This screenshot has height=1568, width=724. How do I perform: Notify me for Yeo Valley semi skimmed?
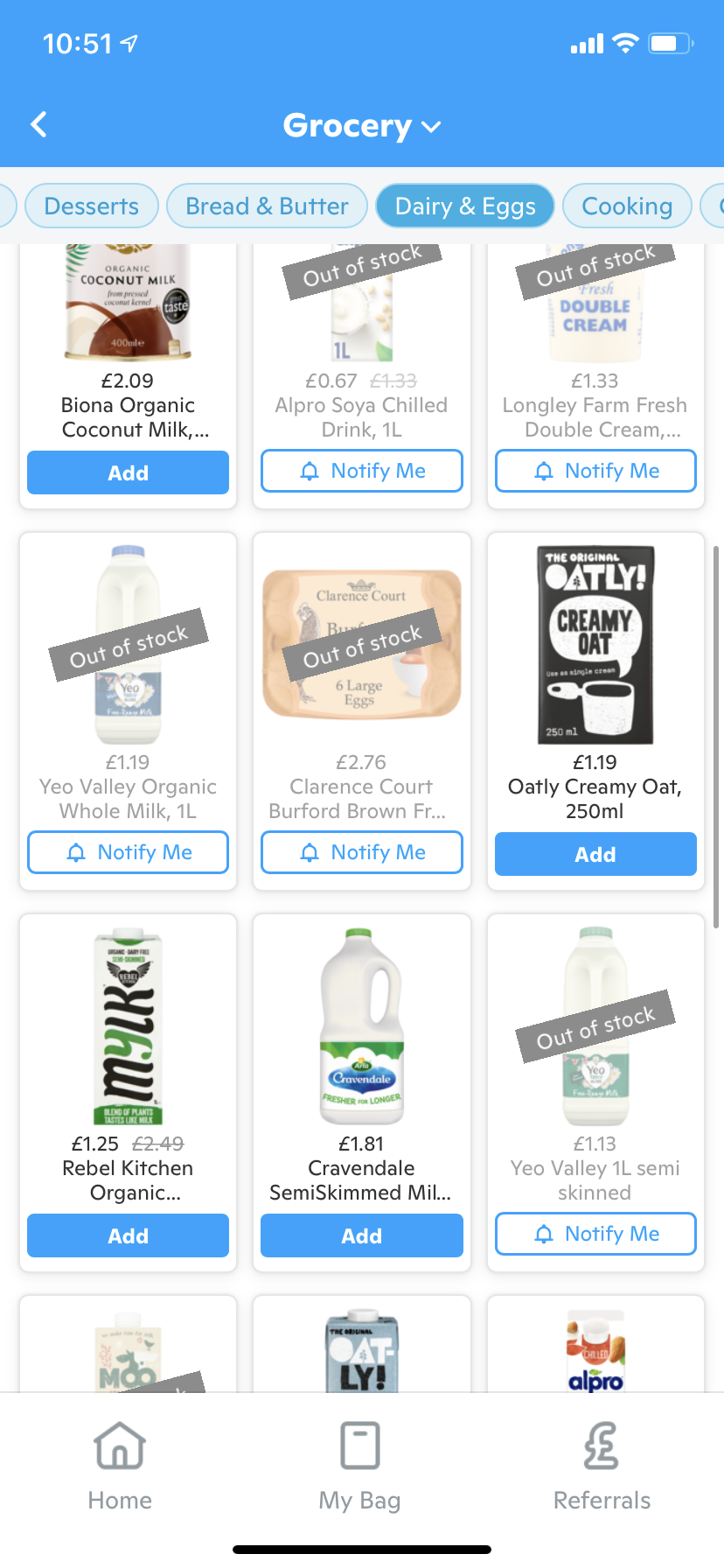click(595, 1235)
